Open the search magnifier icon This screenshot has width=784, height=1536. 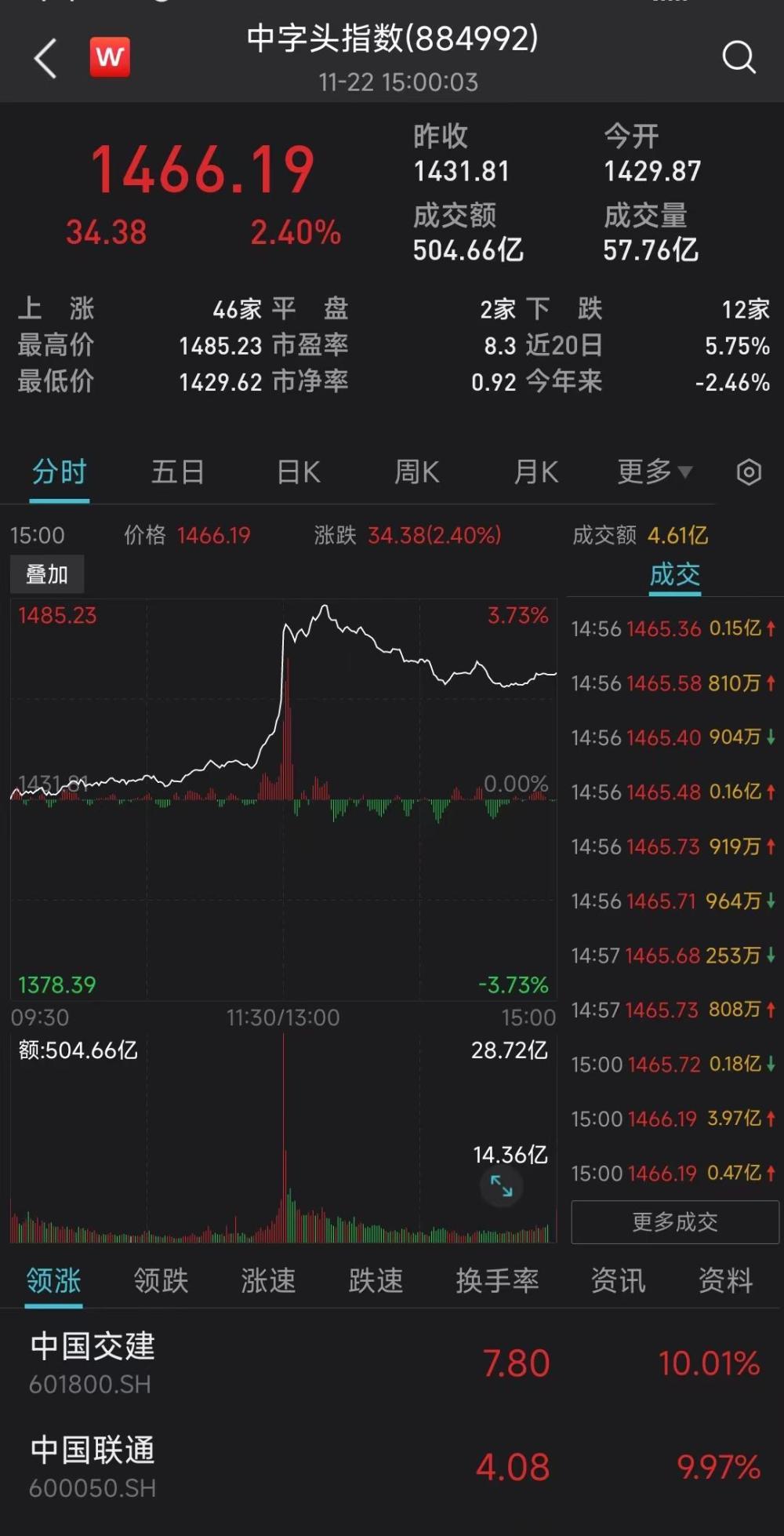[x=739, y=57]
